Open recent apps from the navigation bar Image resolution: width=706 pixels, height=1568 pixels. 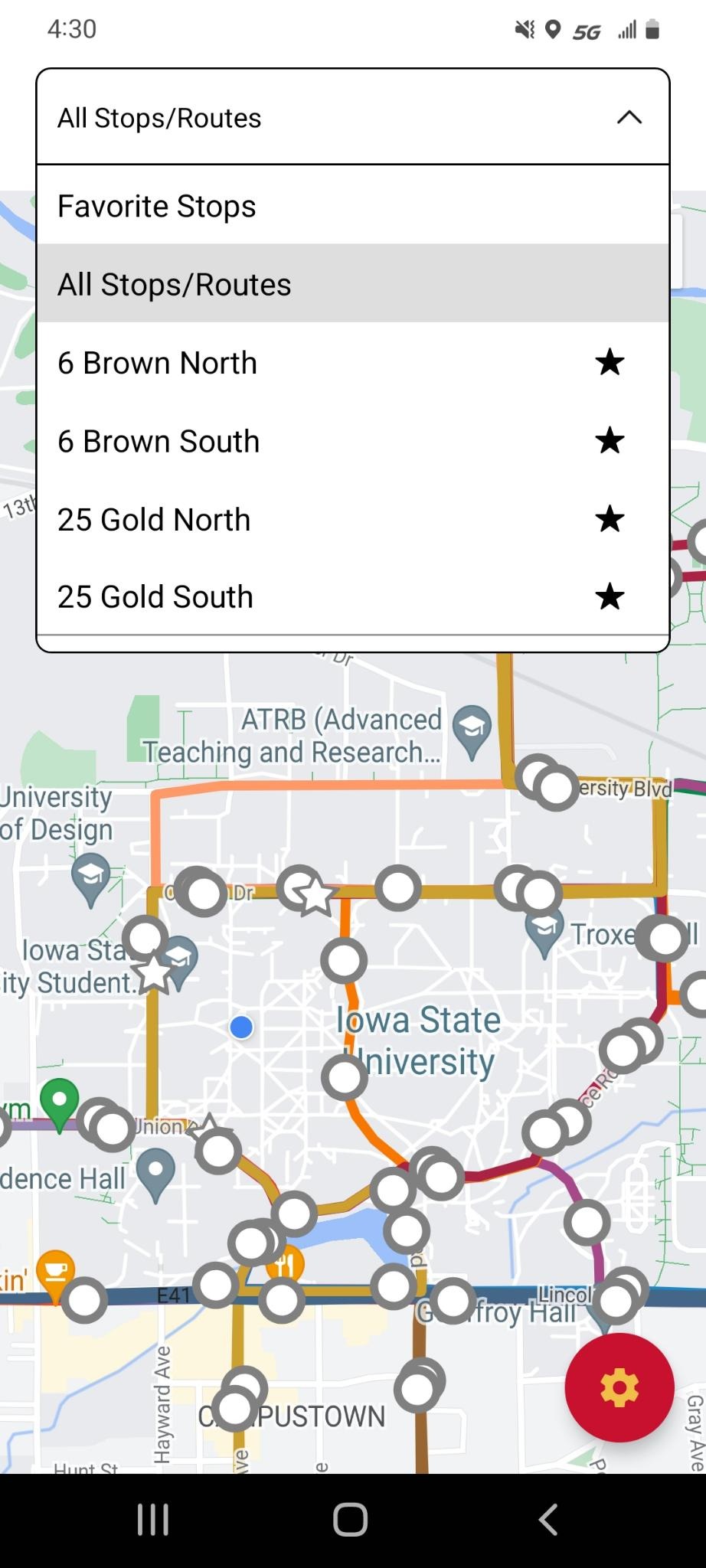[152, 1521]
